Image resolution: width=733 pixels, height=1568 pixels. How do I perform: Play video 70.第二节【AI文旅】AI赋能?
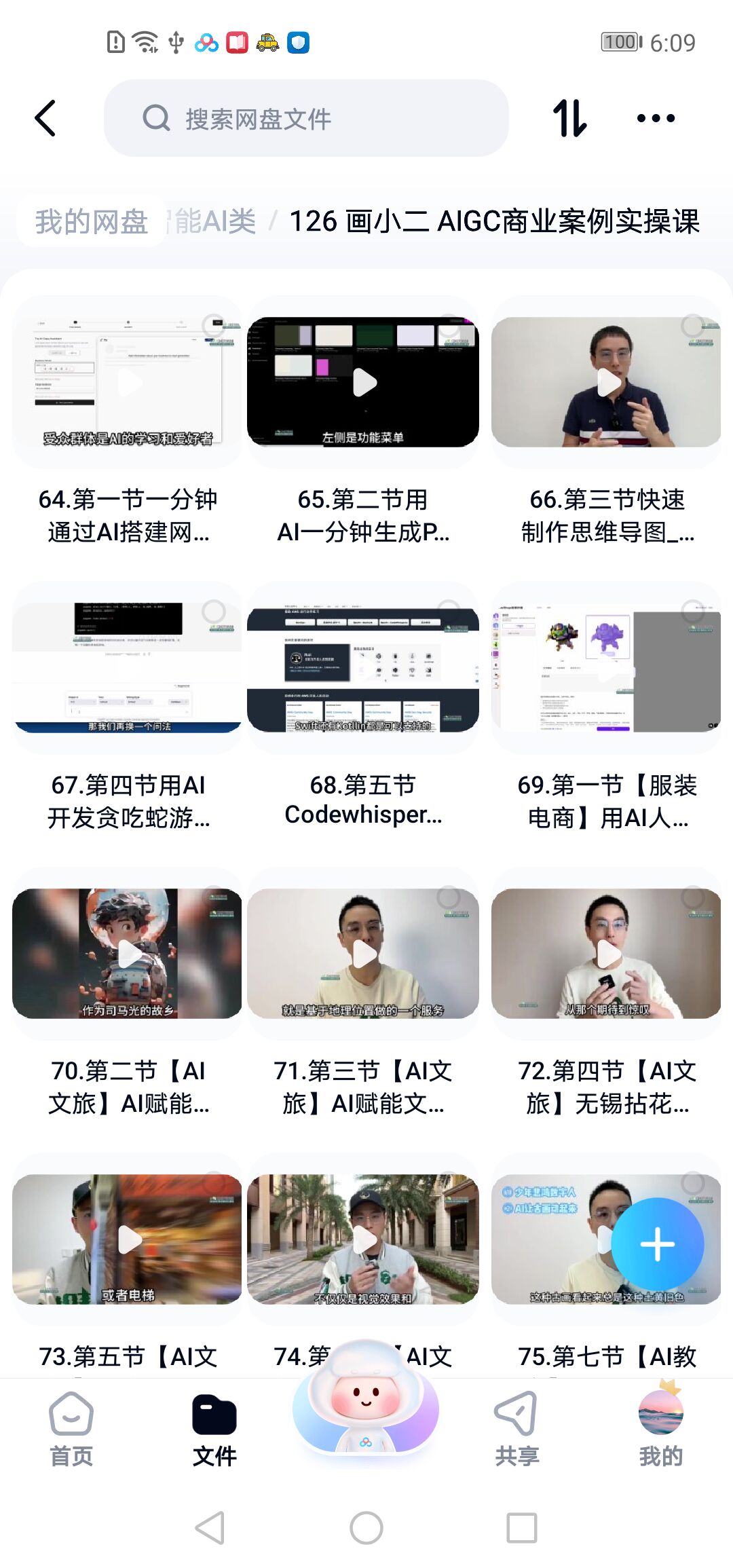point(129,954)
